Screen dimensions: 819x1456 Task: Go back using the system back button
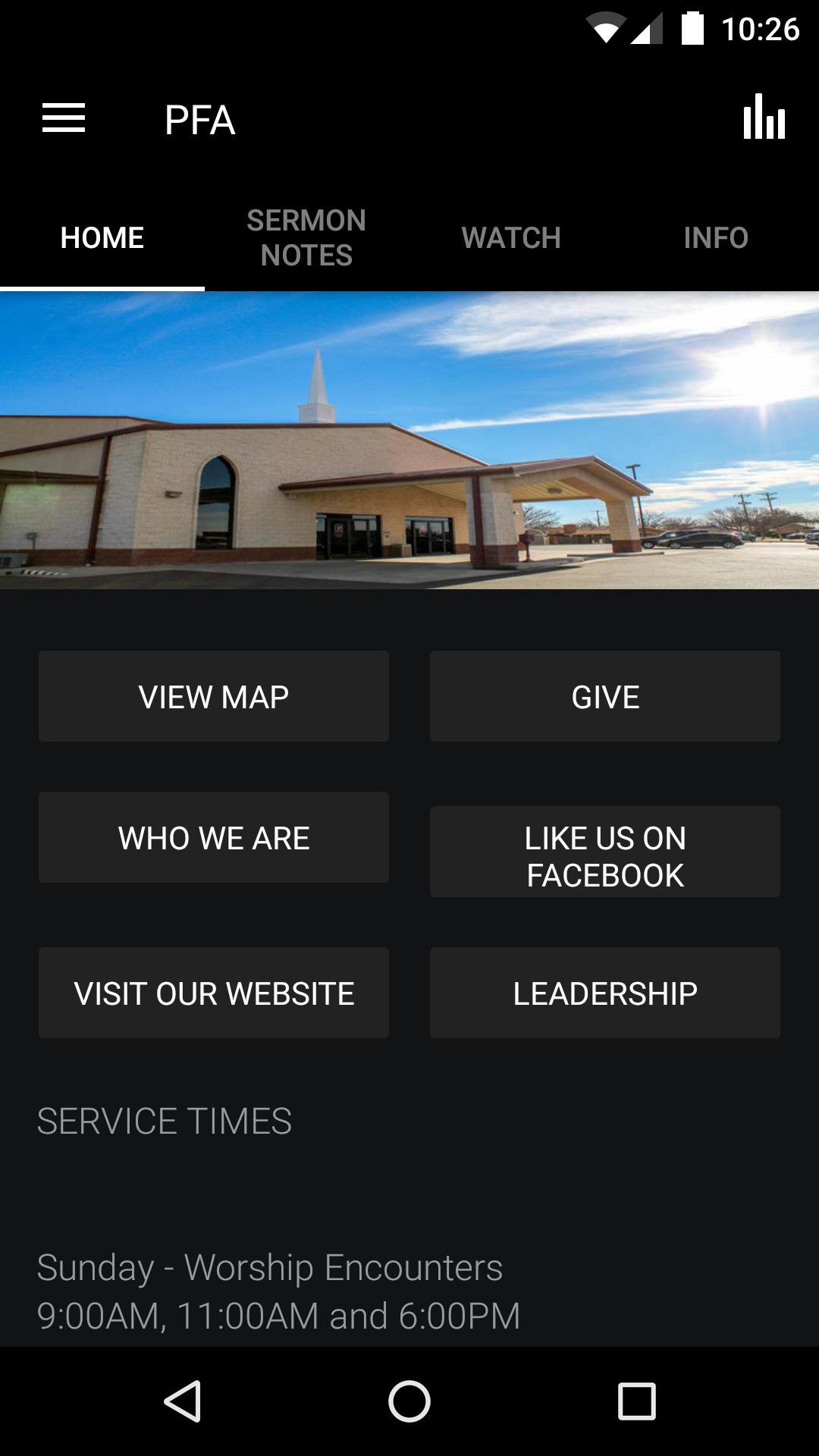coord(183,1401)
